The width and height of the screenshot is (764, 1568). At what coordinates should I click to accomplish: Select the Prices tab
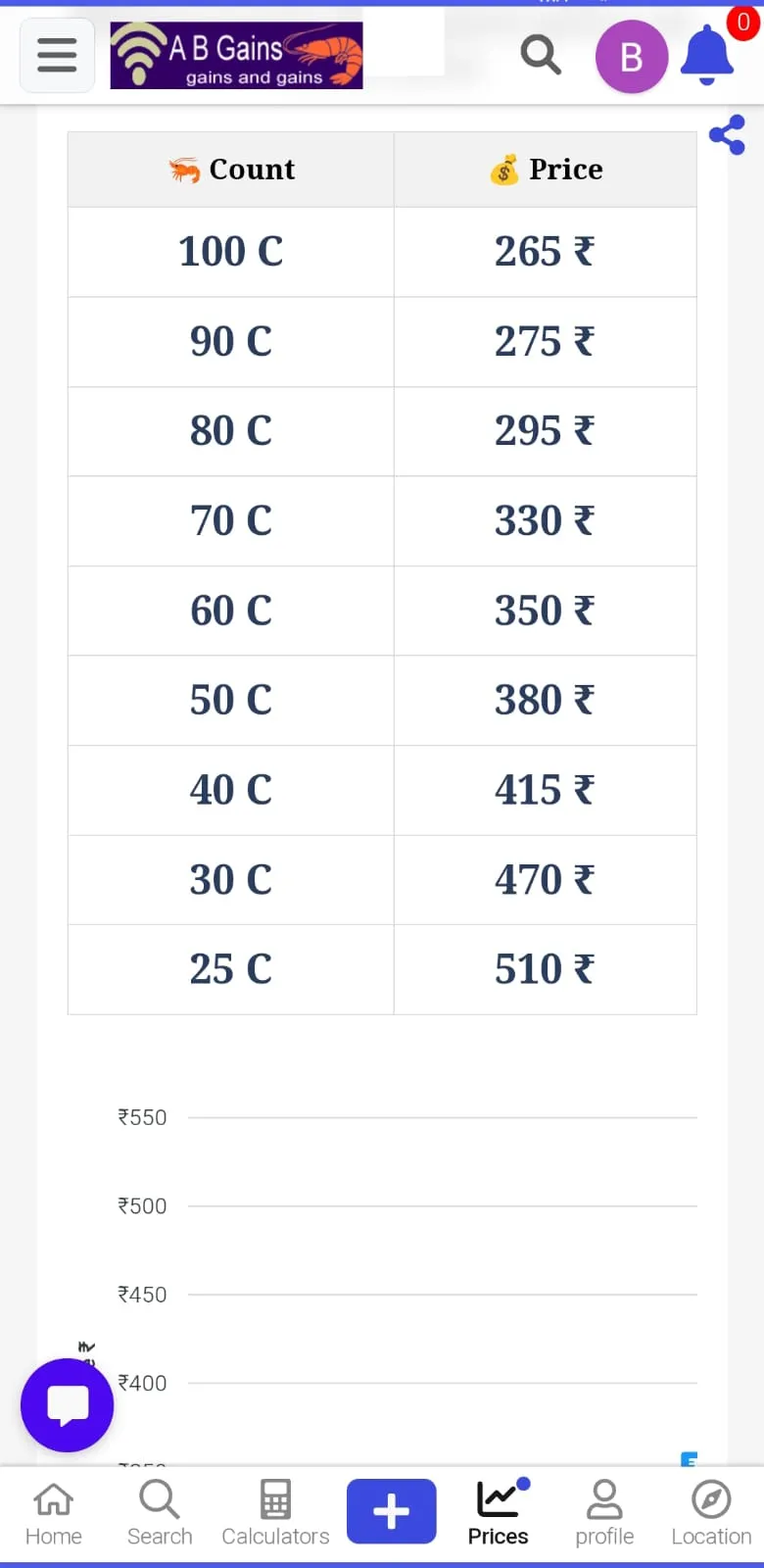point(499,1514)
